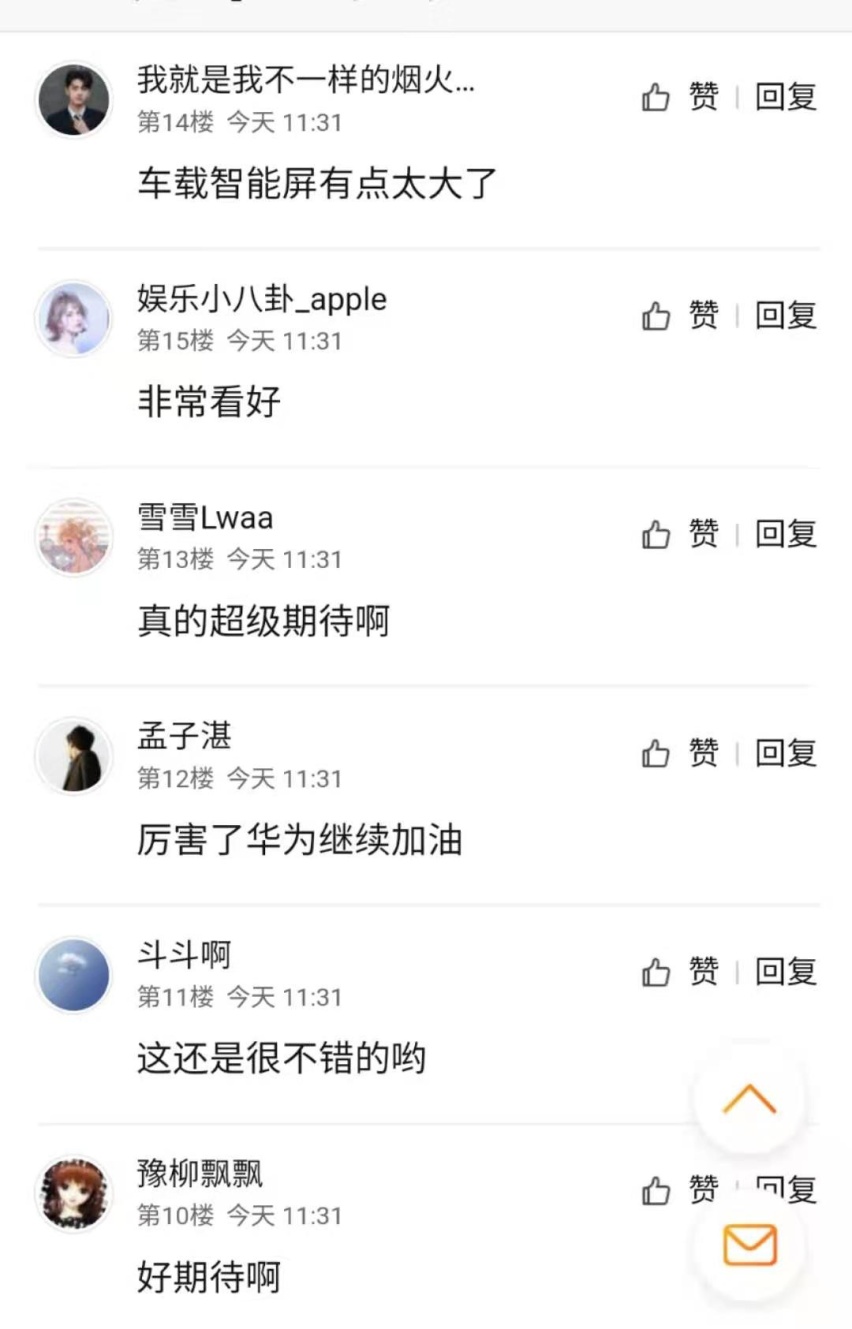The width and height of the screenshot is (852, 1329).
Task: Like the comment by 我就是我不一样的烟火
Action: [680, 97]
